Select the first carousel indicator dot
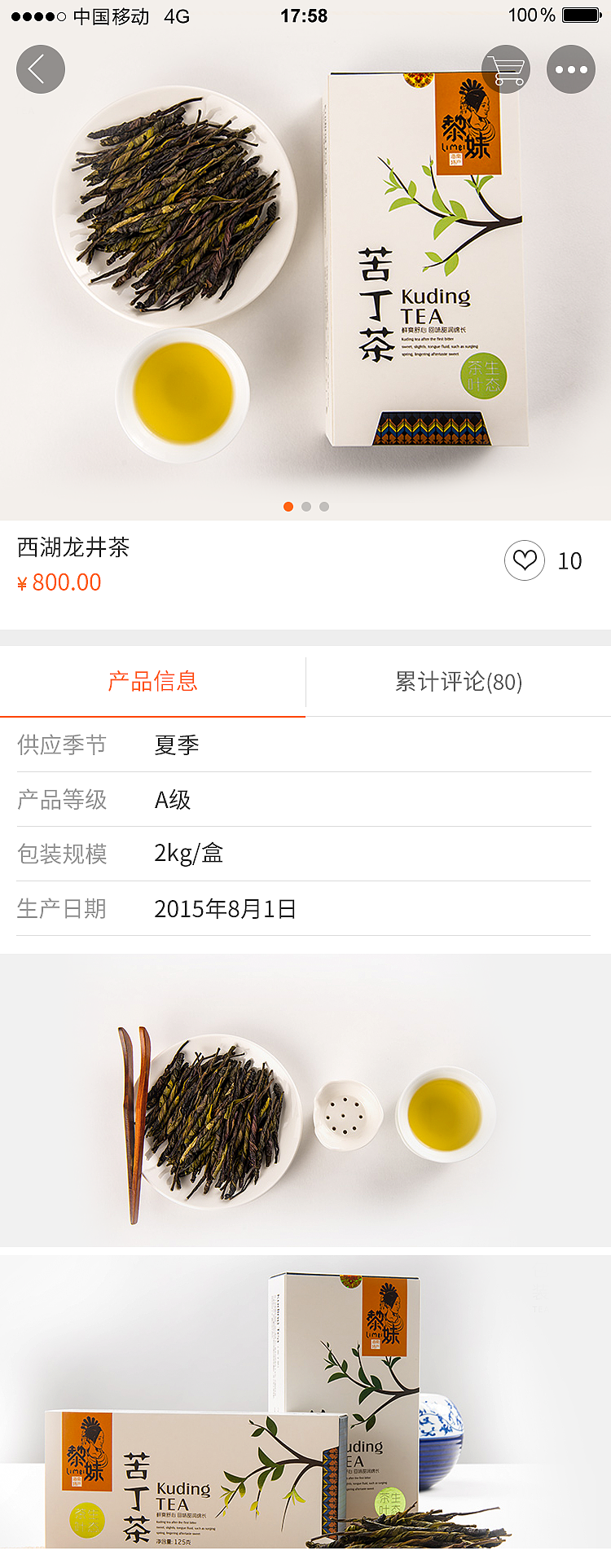Viewport: 611px width, 1568px height. [288, 506]
